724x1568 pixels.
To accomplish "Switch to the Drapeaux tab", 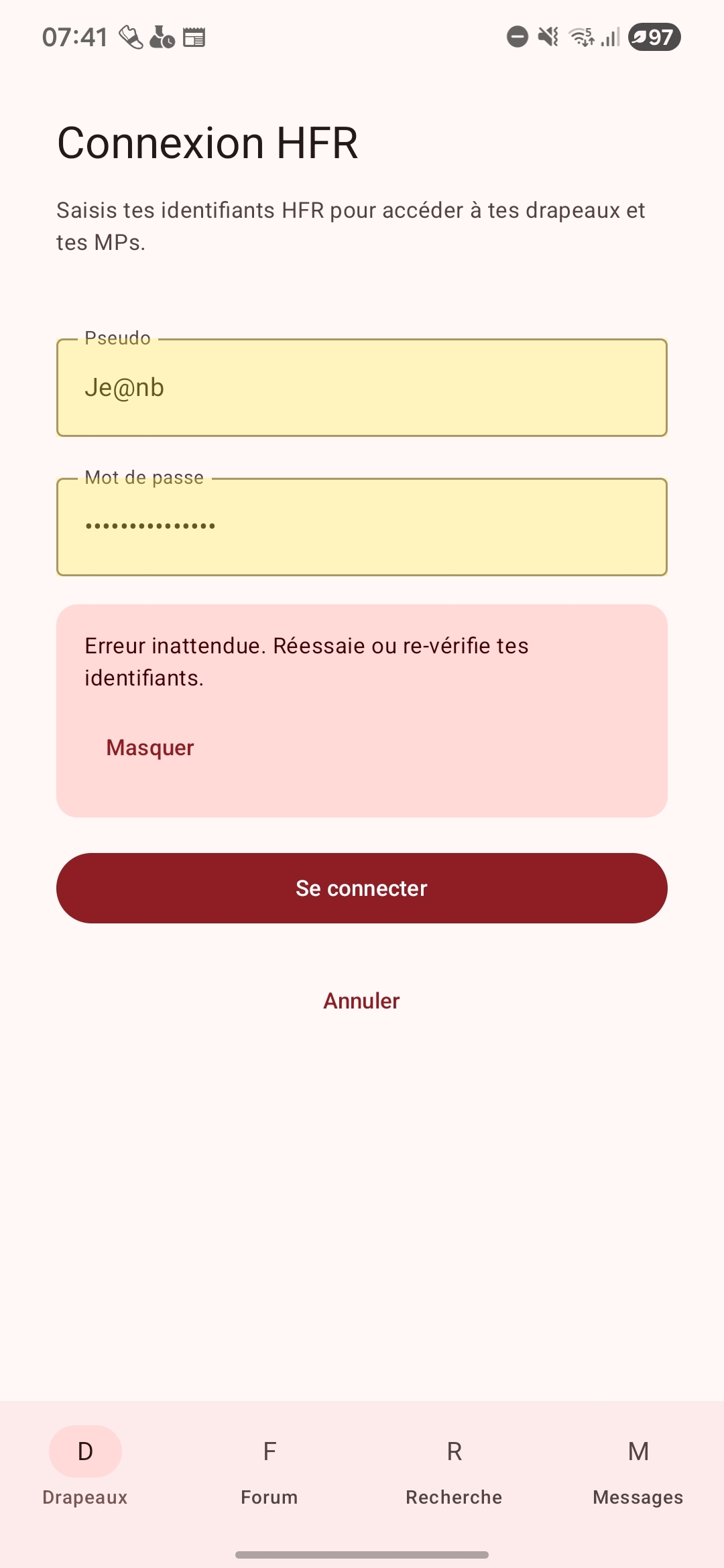I will [x=85, y=1467].
